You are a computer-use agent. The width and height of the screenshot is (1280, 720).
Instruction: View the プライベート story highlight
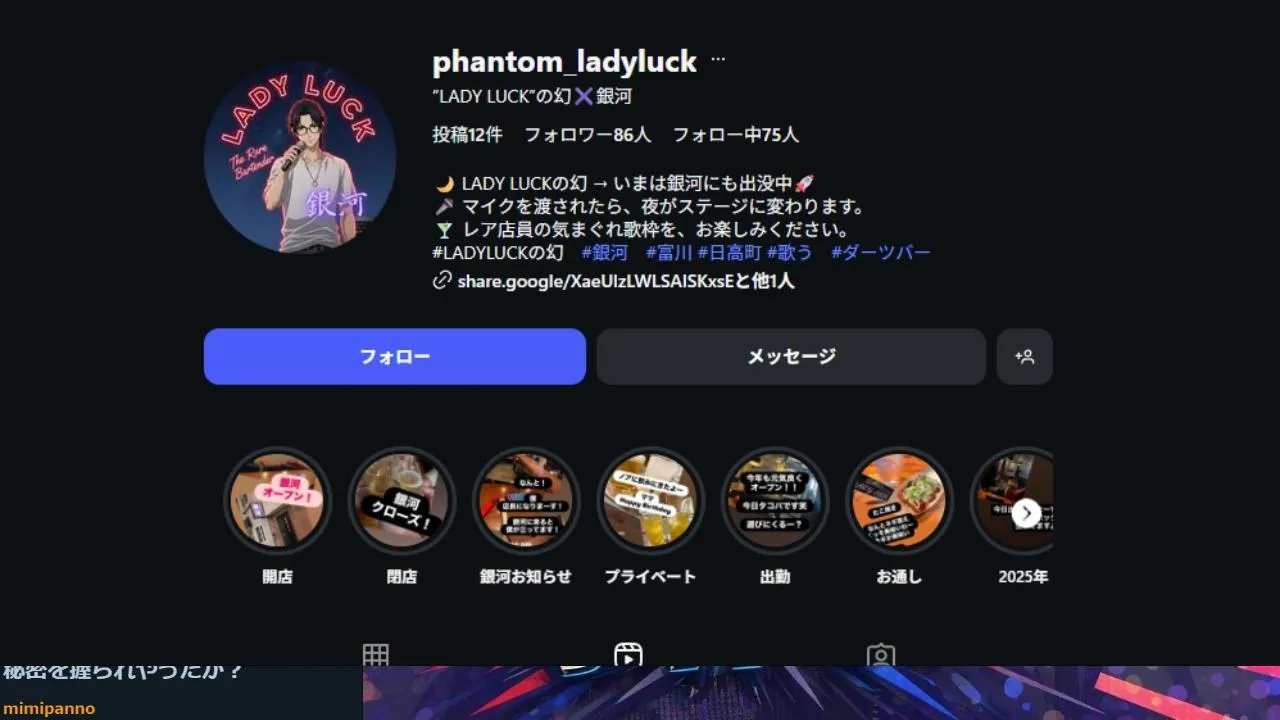tap(650, 500)
